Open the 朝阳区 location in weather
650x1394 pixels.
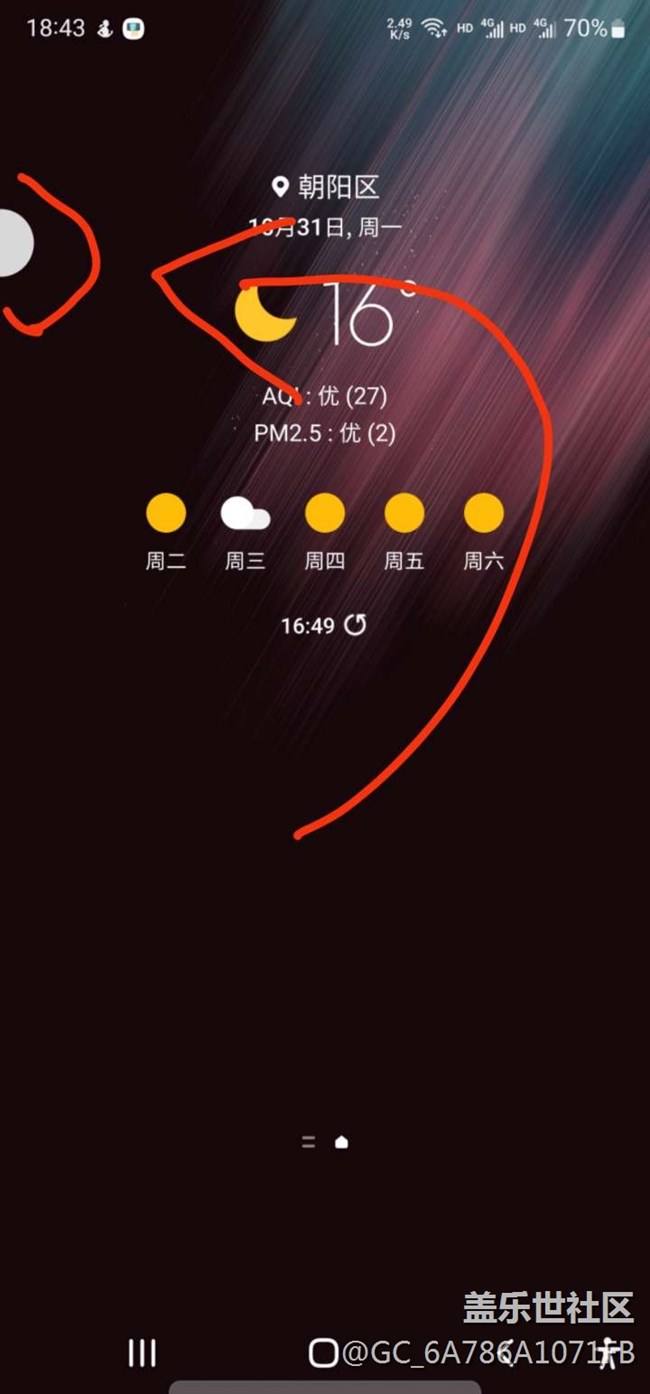(x=326, y=187)
